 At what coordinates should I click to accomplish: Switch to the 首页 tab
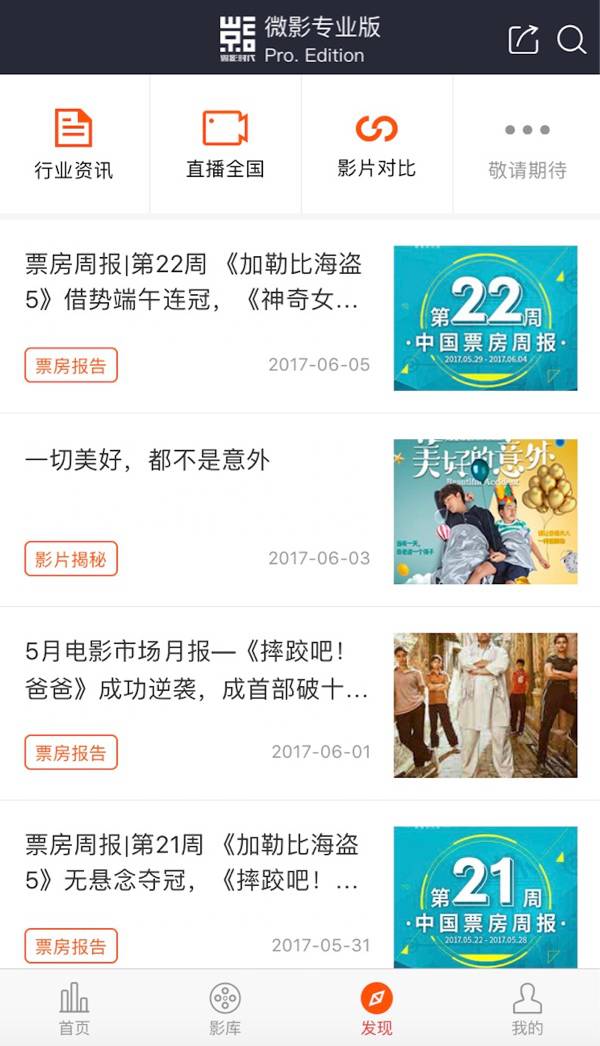[x=74, y=1008]
